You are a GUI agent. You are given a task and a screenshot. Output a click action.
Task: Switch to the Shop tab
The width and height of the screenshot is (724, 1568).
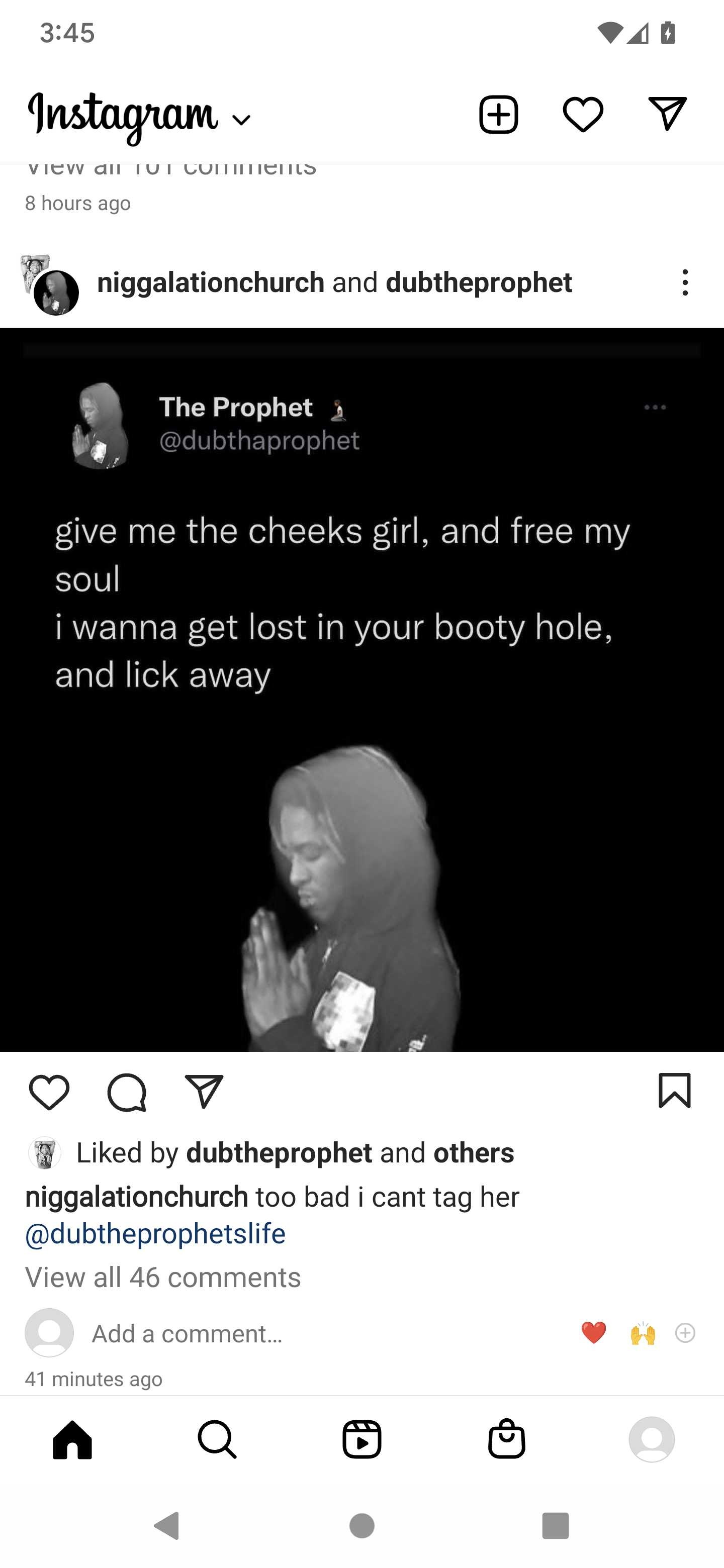507,1438
